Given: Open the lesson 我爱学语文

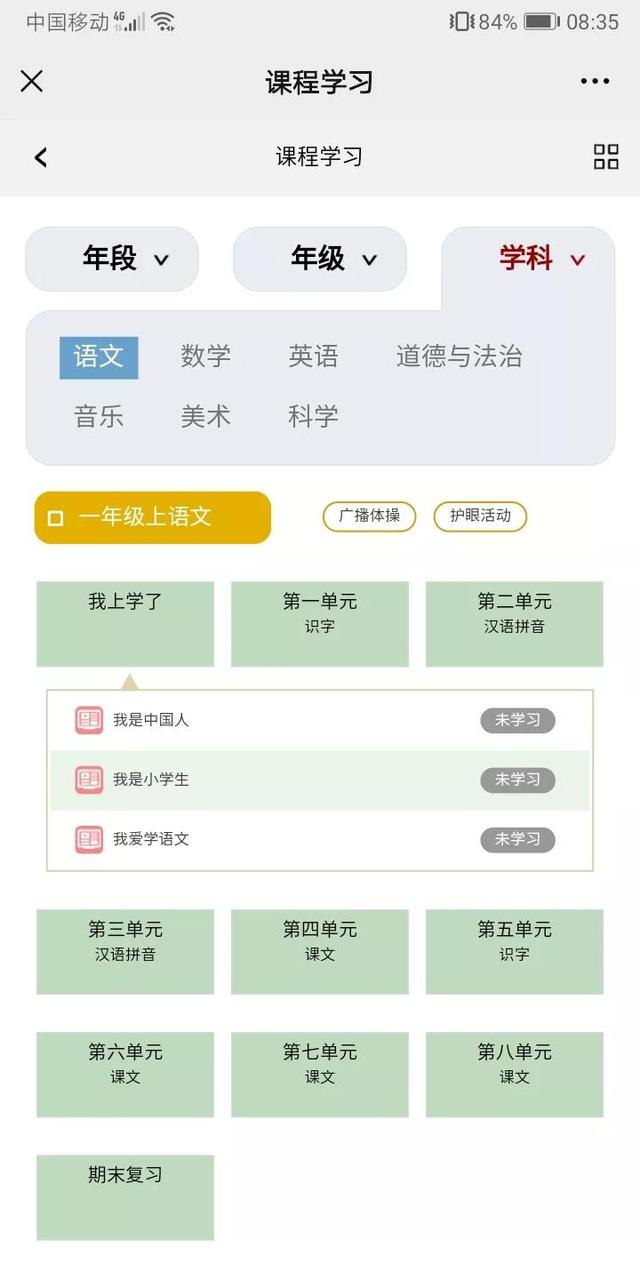Looking at the screenshot, I should click(x=320, y=839).
